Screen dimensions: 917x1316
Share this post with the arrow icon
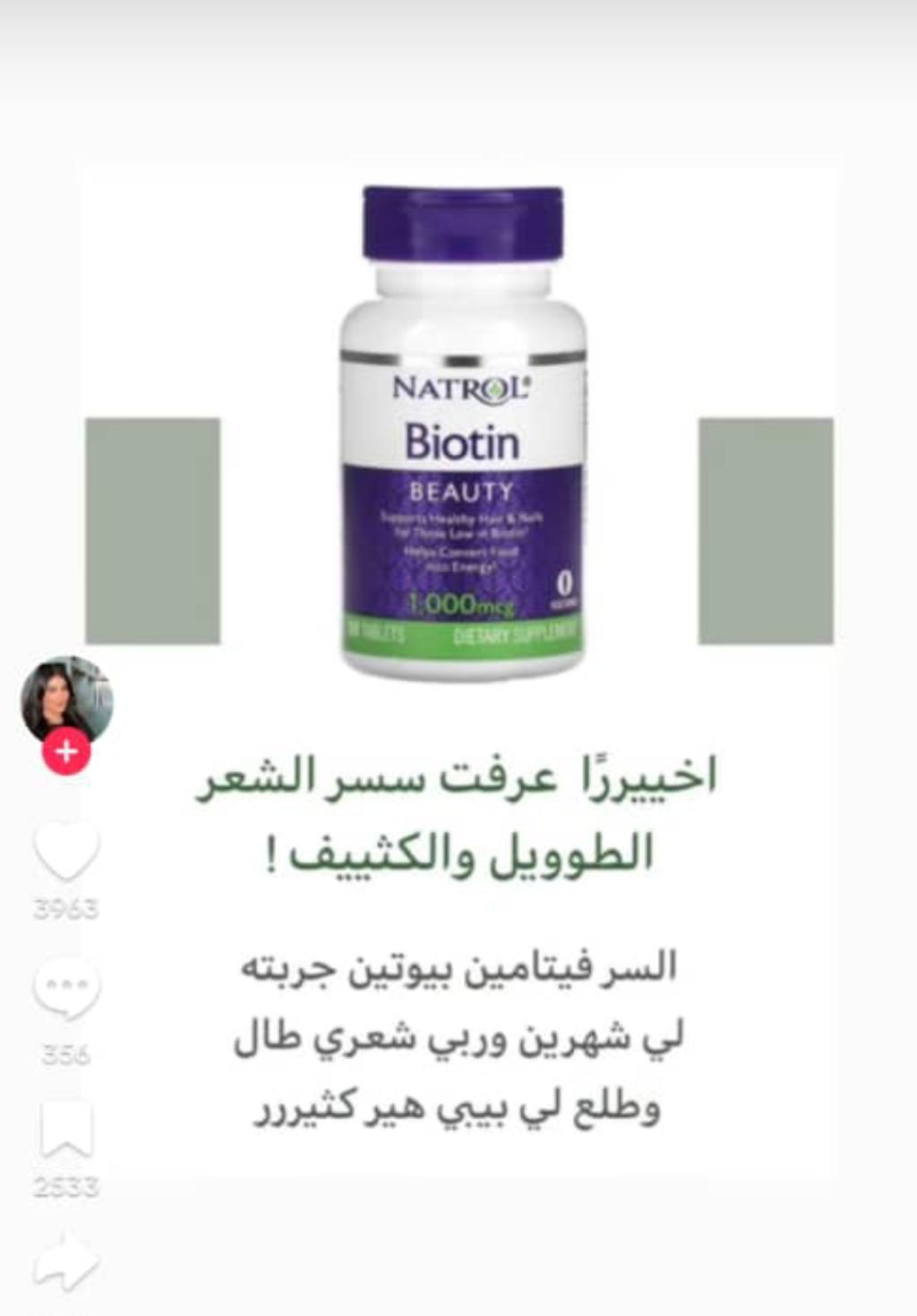[x=66, y=1262]
